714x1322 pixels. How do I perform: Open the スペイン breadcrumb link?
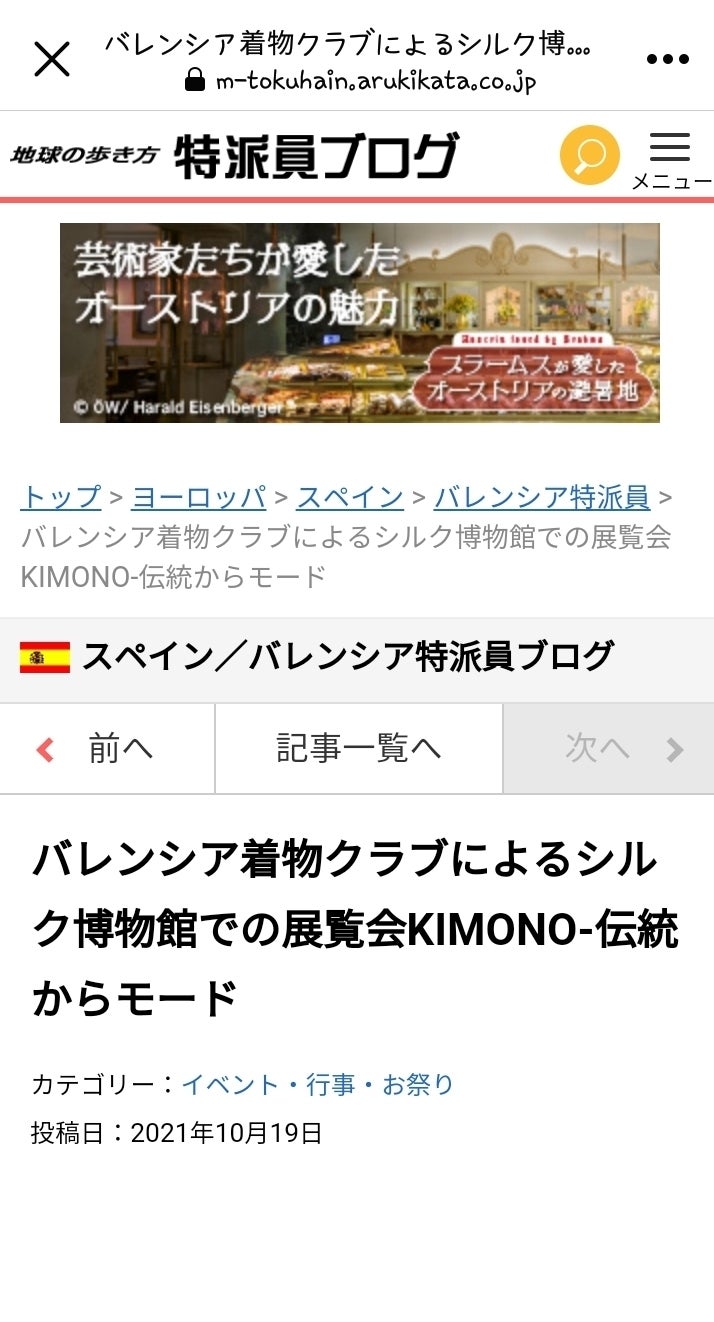coord(350,497)
